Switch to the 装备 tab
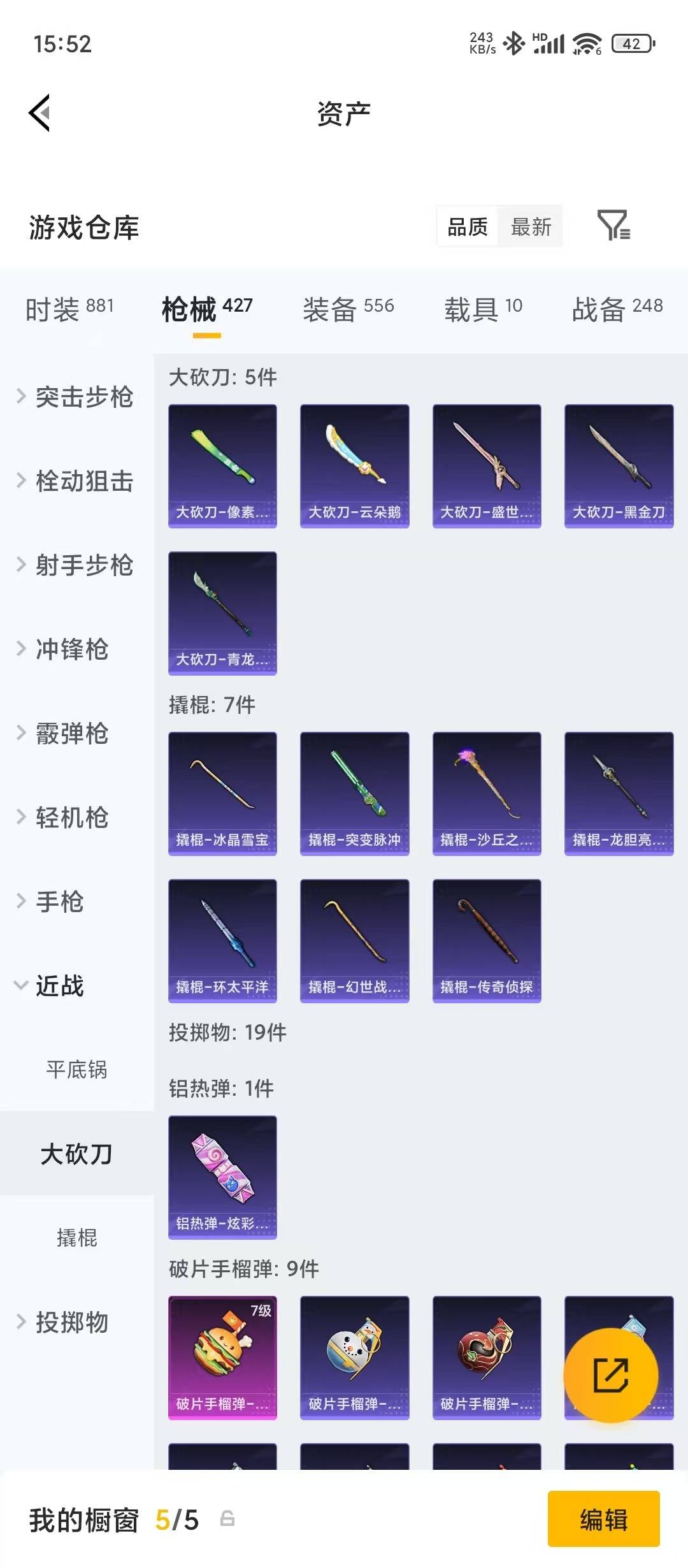The image size is (688, 1568). (x=327, y=308)
